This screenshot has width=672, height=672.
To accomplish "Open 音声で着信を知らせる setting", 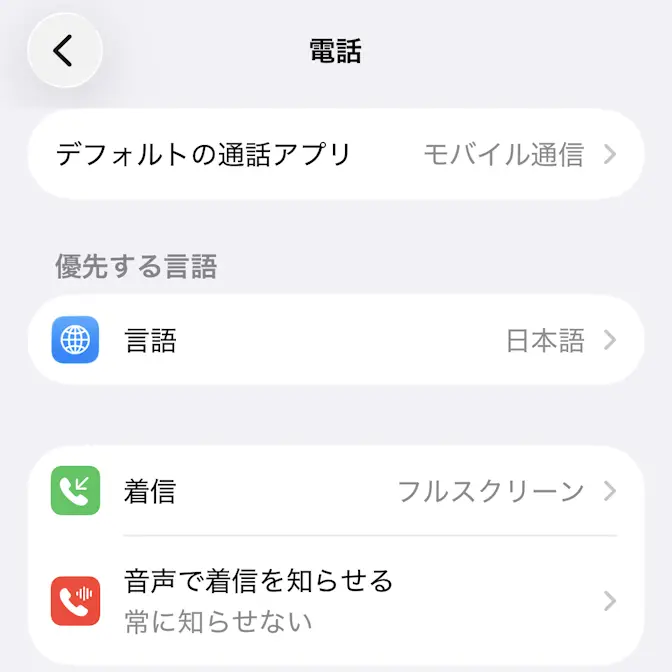I will pos(335,601).
